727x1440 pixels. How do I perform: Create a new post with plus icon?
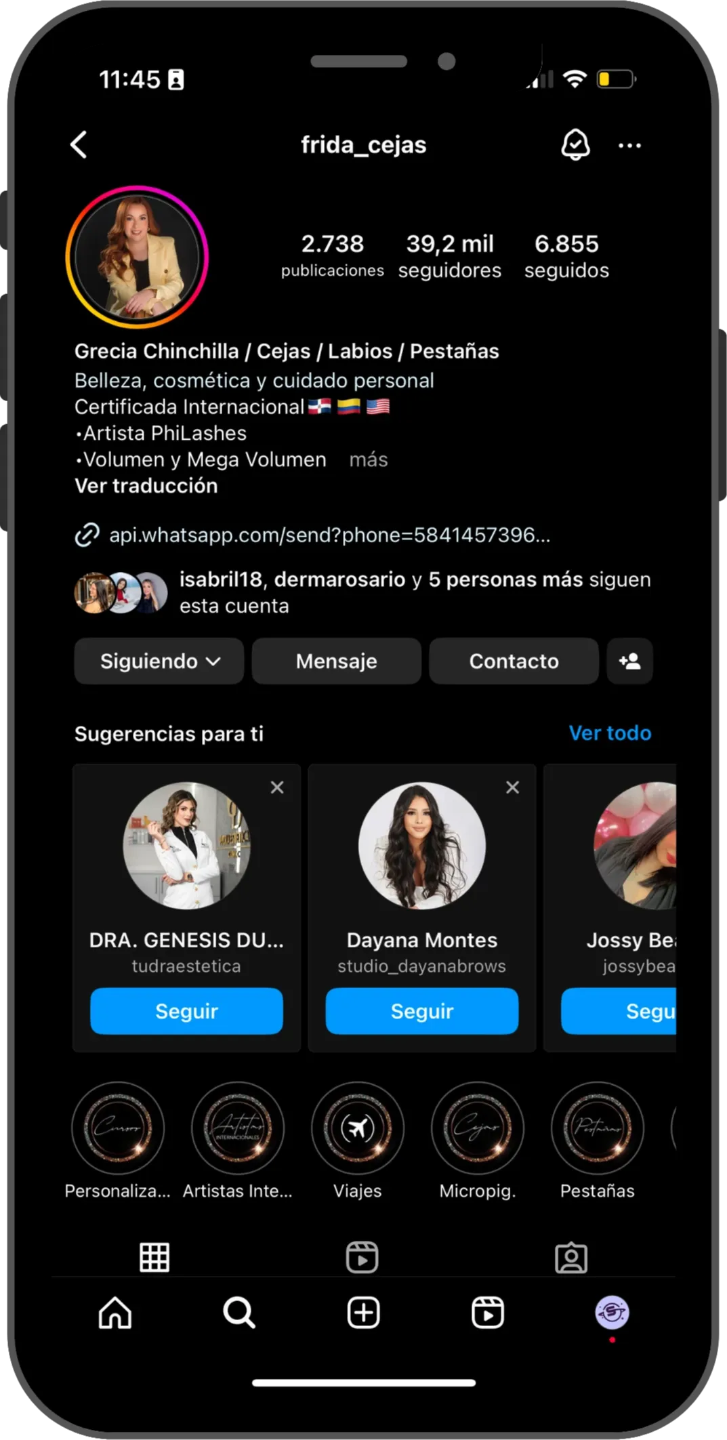(x=363, y=1312)
